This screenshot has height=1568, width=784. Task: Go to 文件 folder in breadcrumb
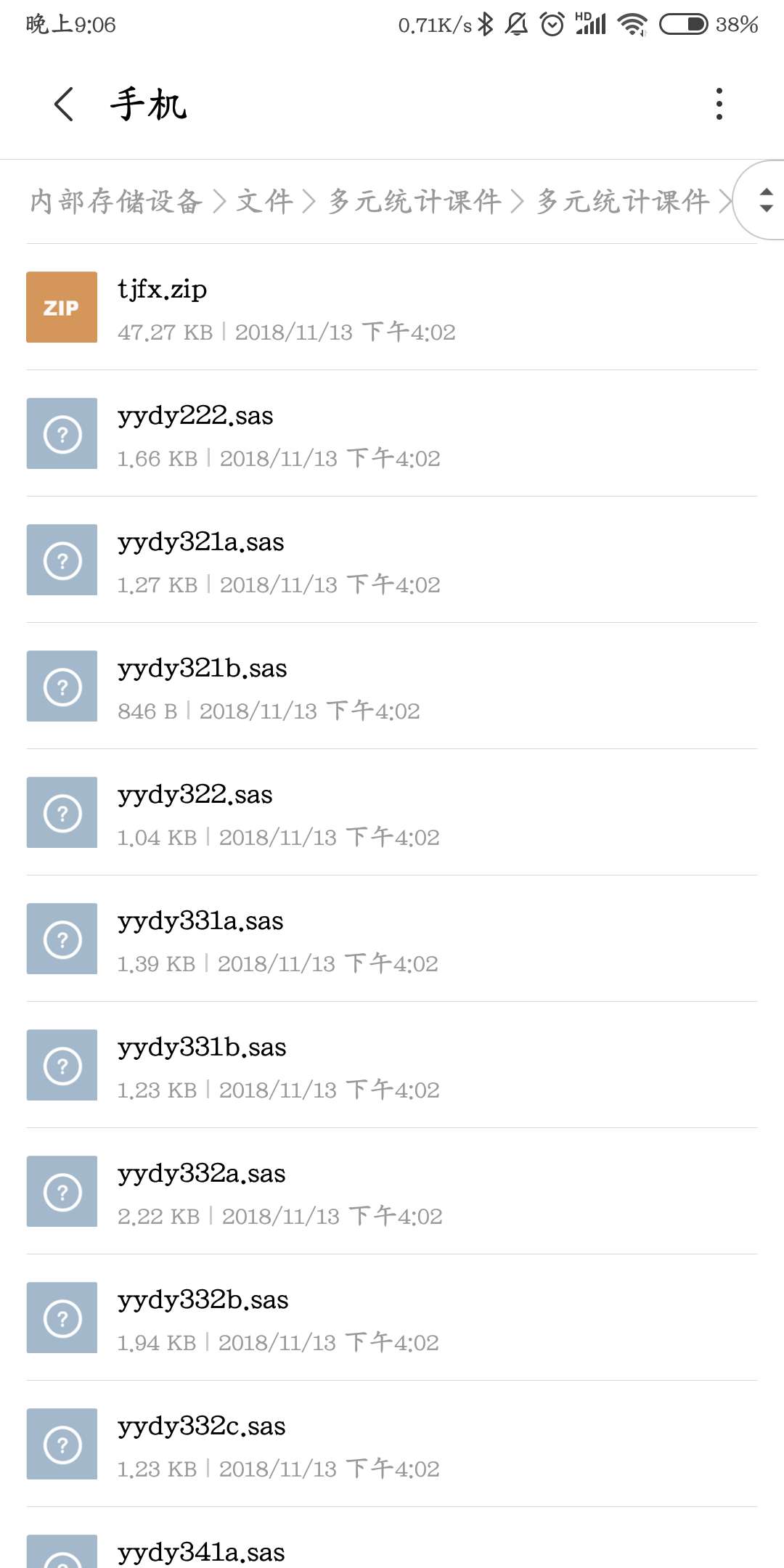tap(264, 201)
